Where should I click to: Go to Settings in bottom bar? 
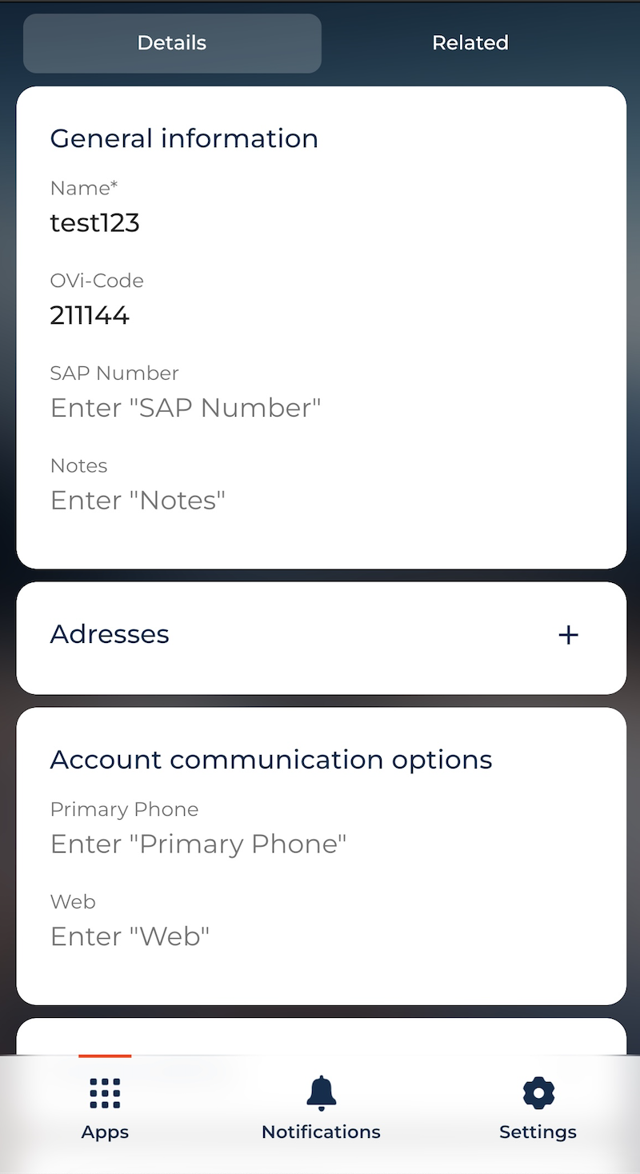537,1108
